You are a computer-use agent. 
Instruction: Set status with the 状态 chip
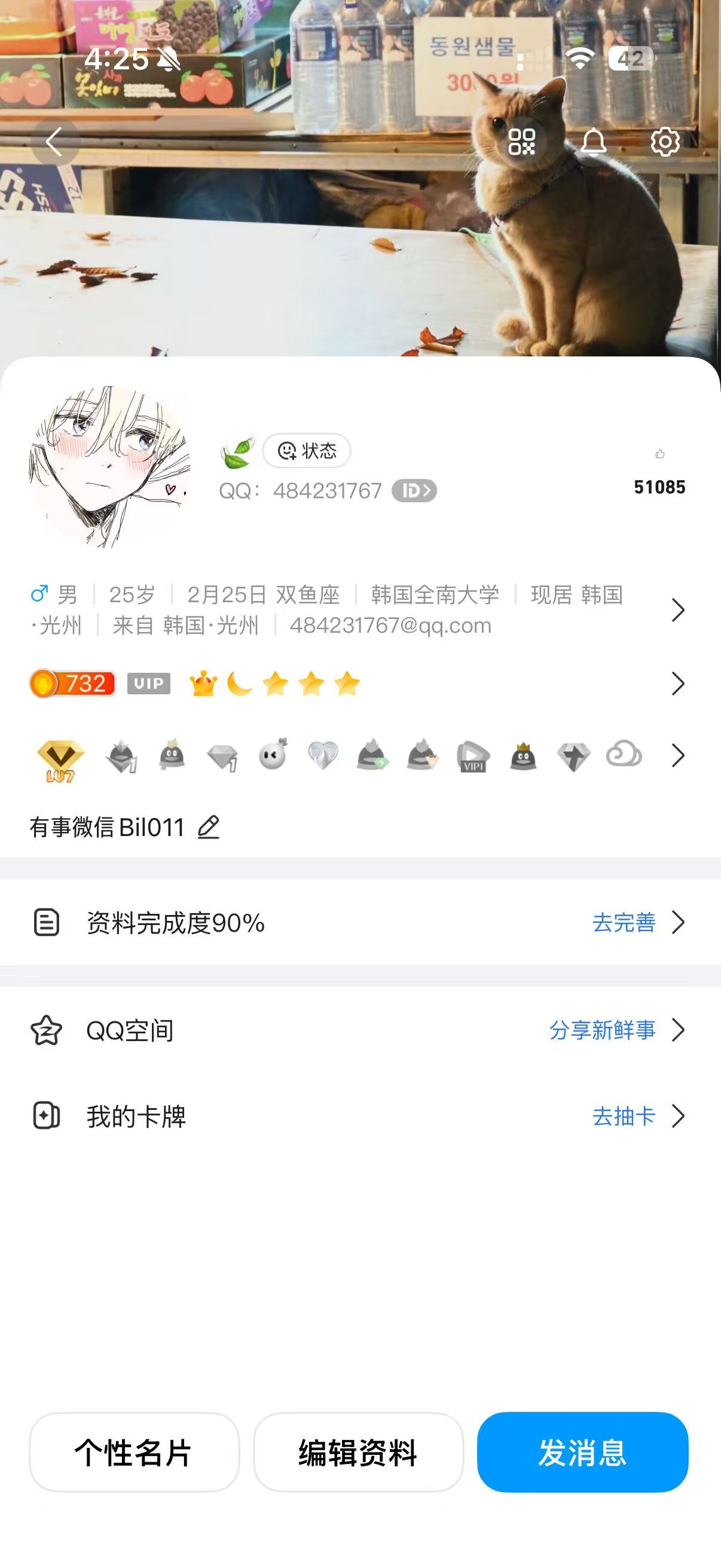[307, 451]
